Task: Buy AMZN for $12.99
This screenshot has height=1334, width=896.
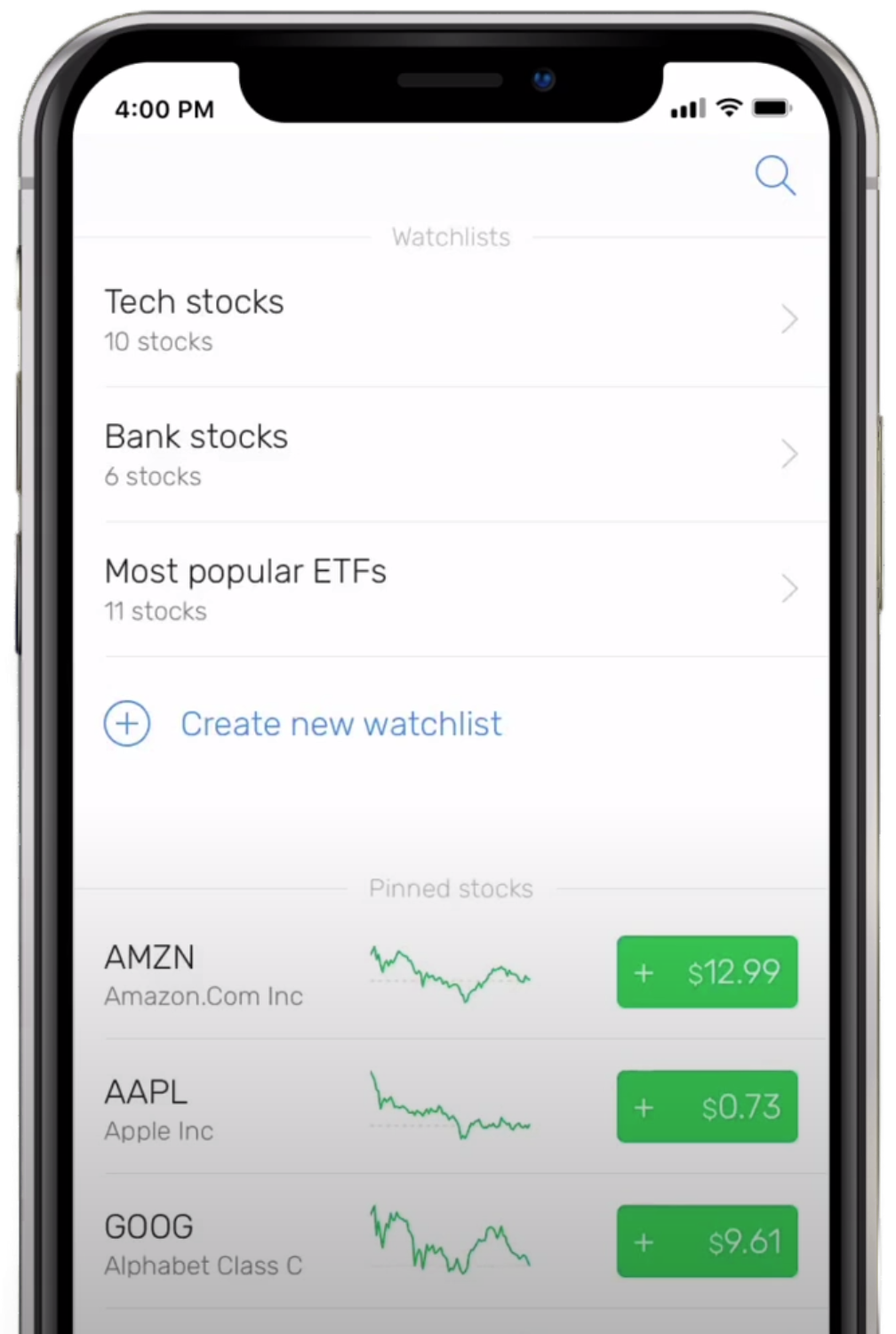Action: click(x=707, y=973)
